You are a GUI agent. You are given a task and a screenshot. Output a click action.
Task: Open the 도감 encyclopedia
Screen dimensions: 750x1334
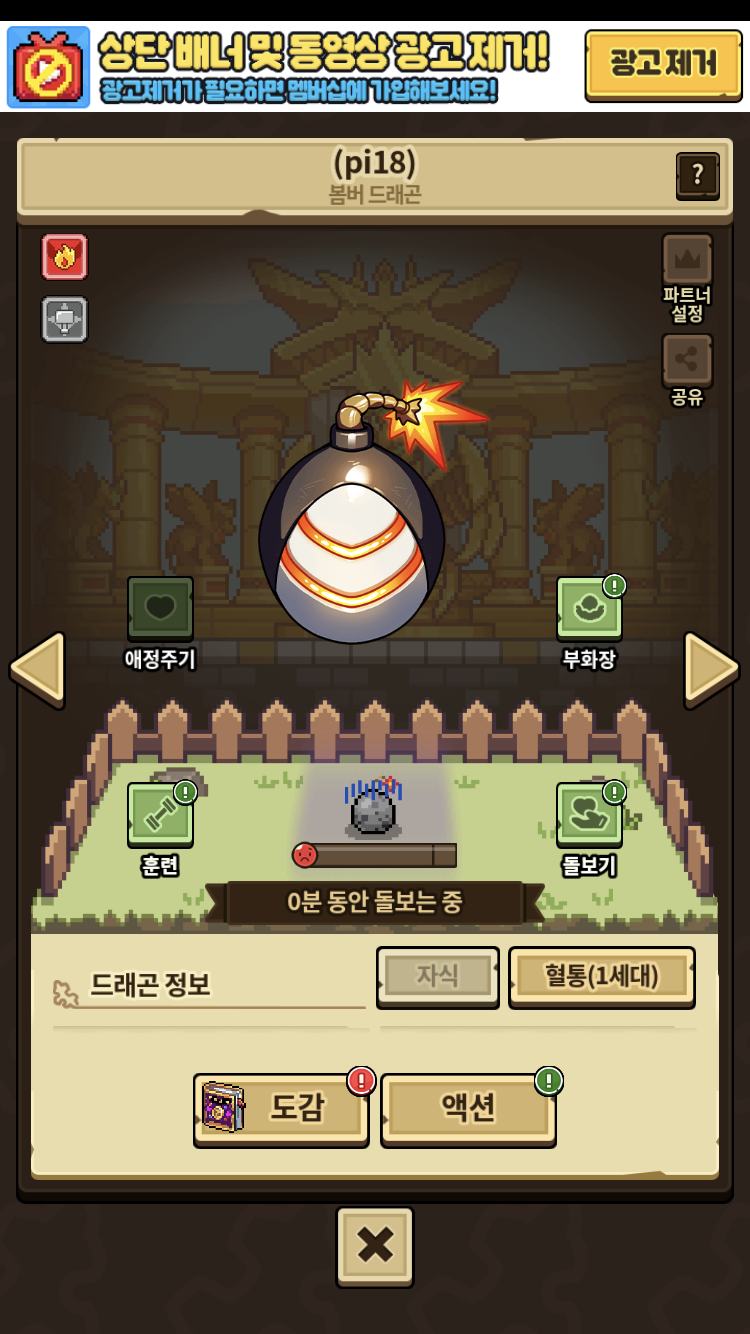(281, 1108)
